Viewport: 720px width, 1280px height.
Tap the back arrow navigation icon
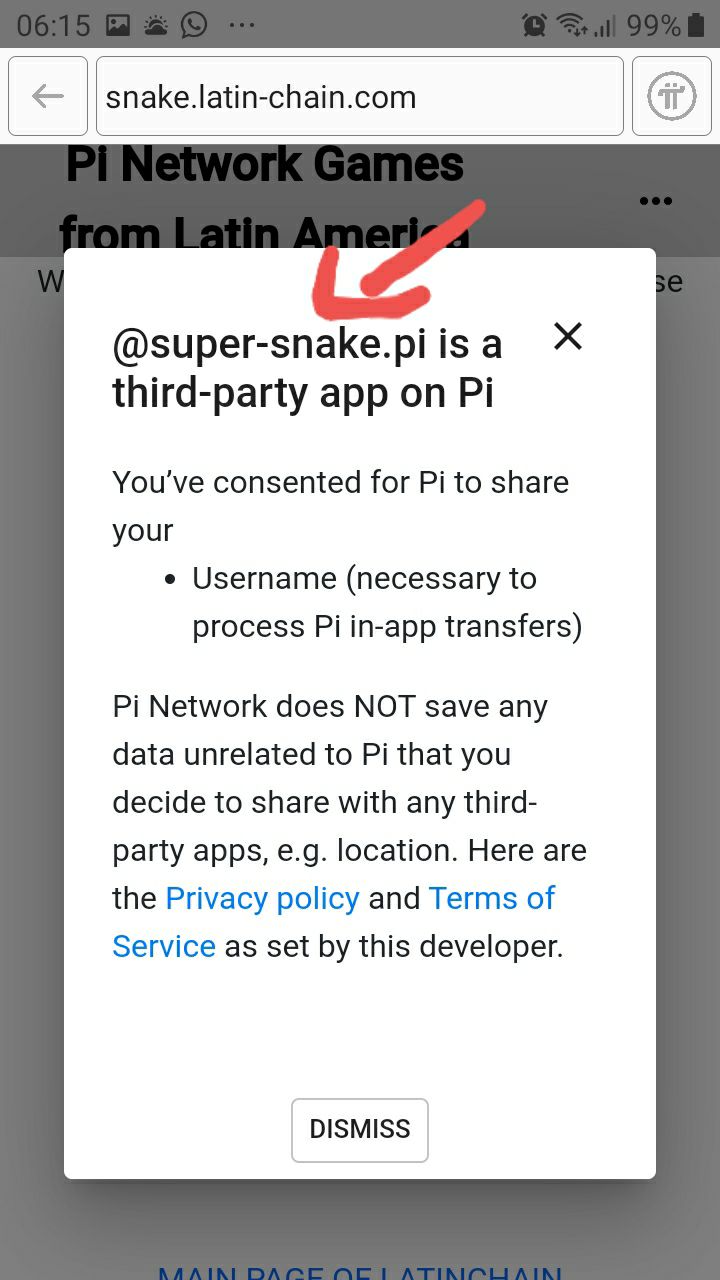(47, 95)
